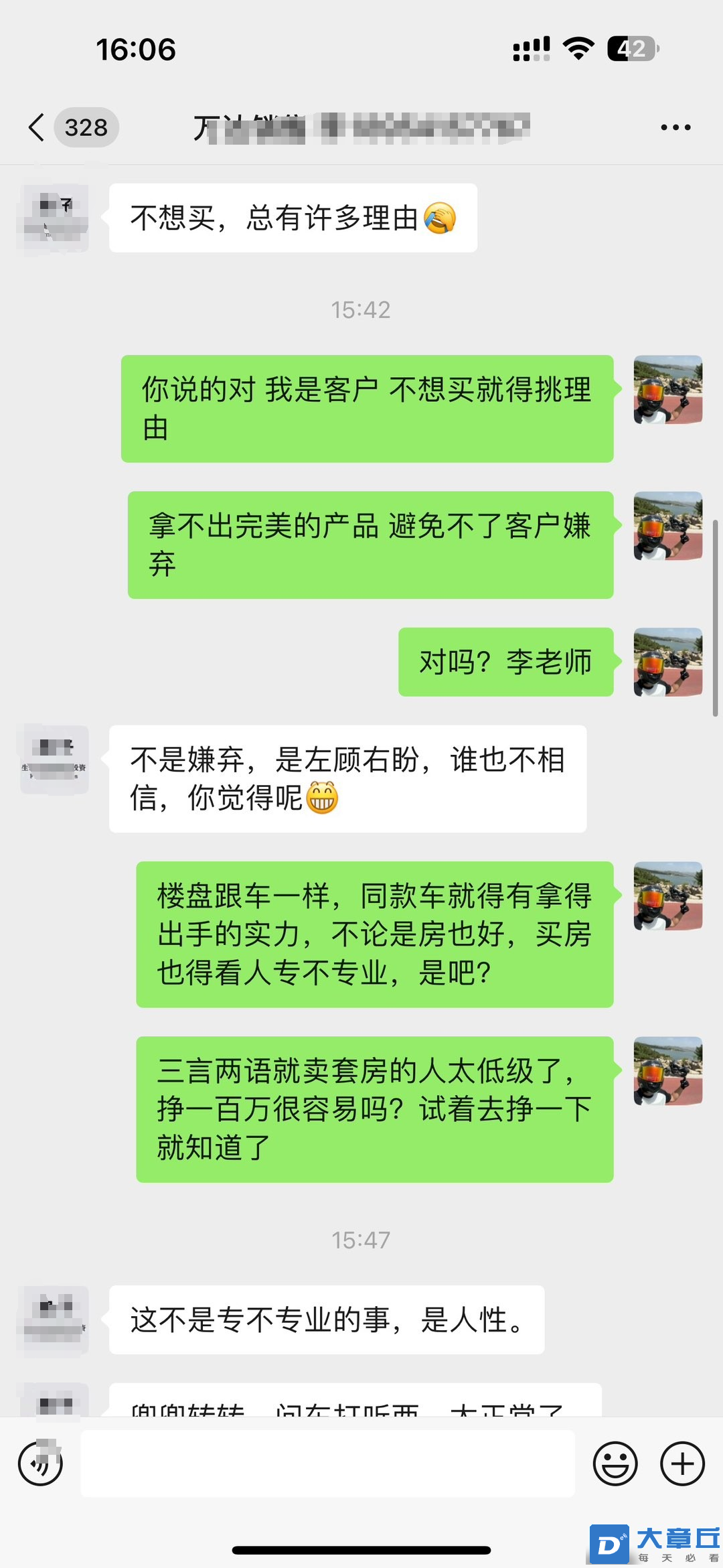
Task: Go back to the chat list
Action: point(37,127)
